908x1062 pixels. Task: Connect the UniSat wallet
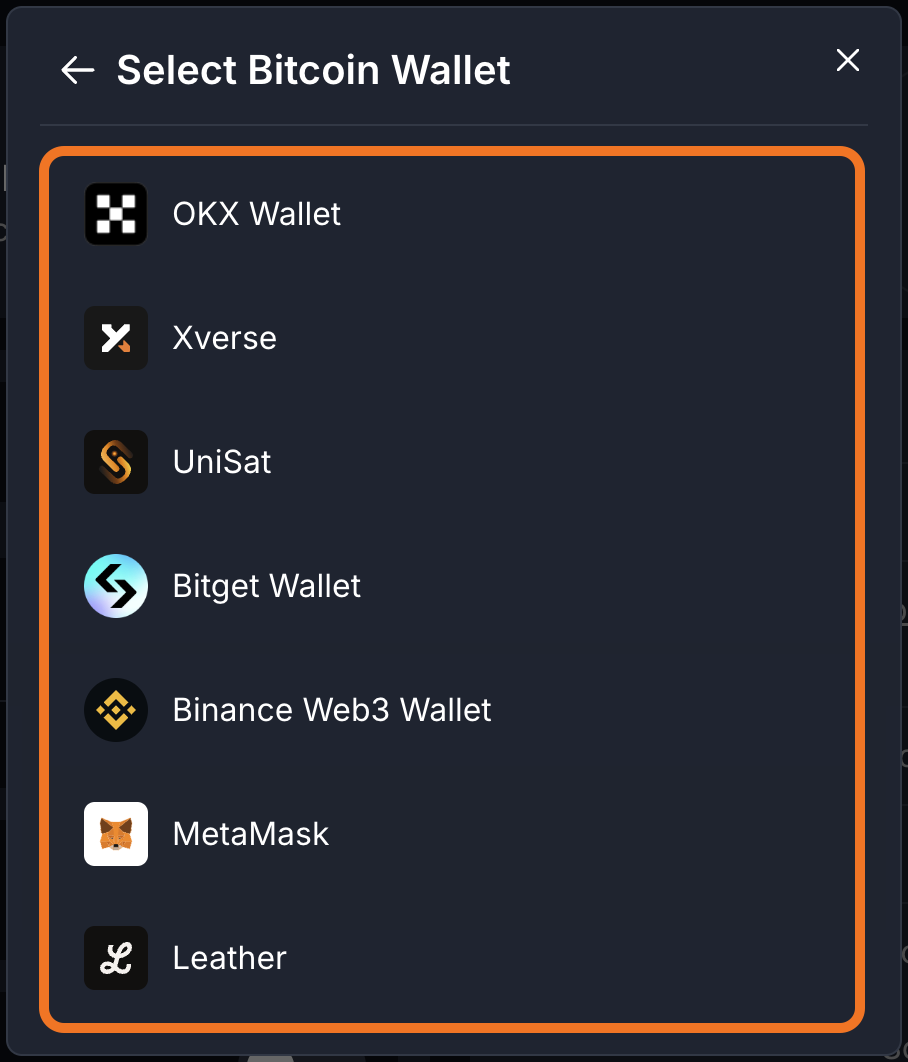(222, 461)
